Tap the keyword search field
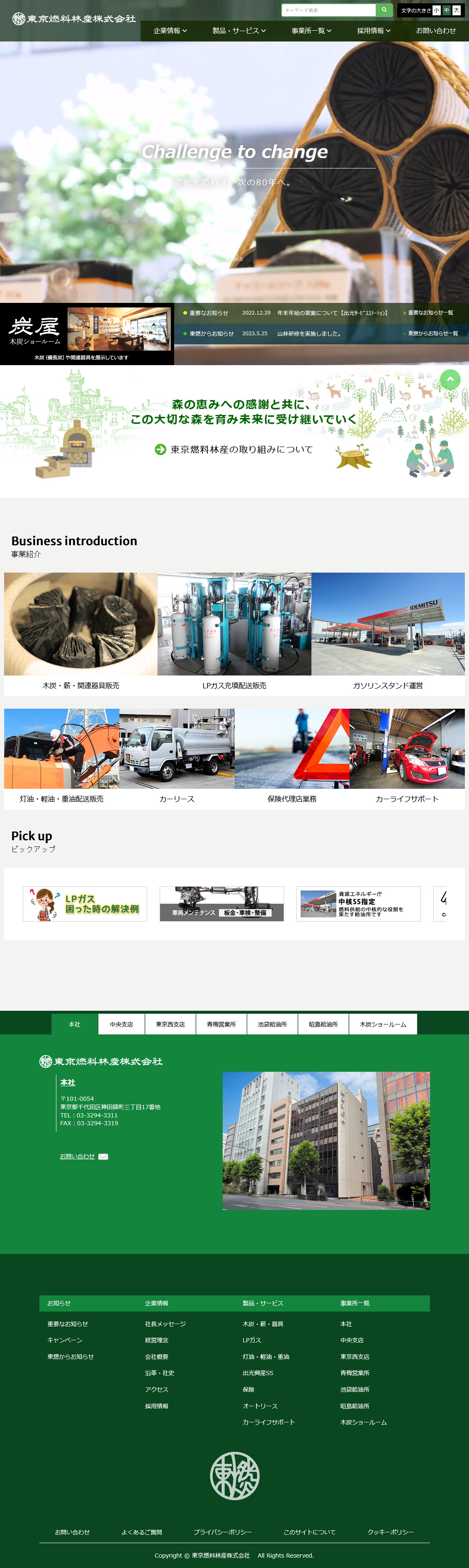The image size is (469, 1568). [x=328, y=10]
